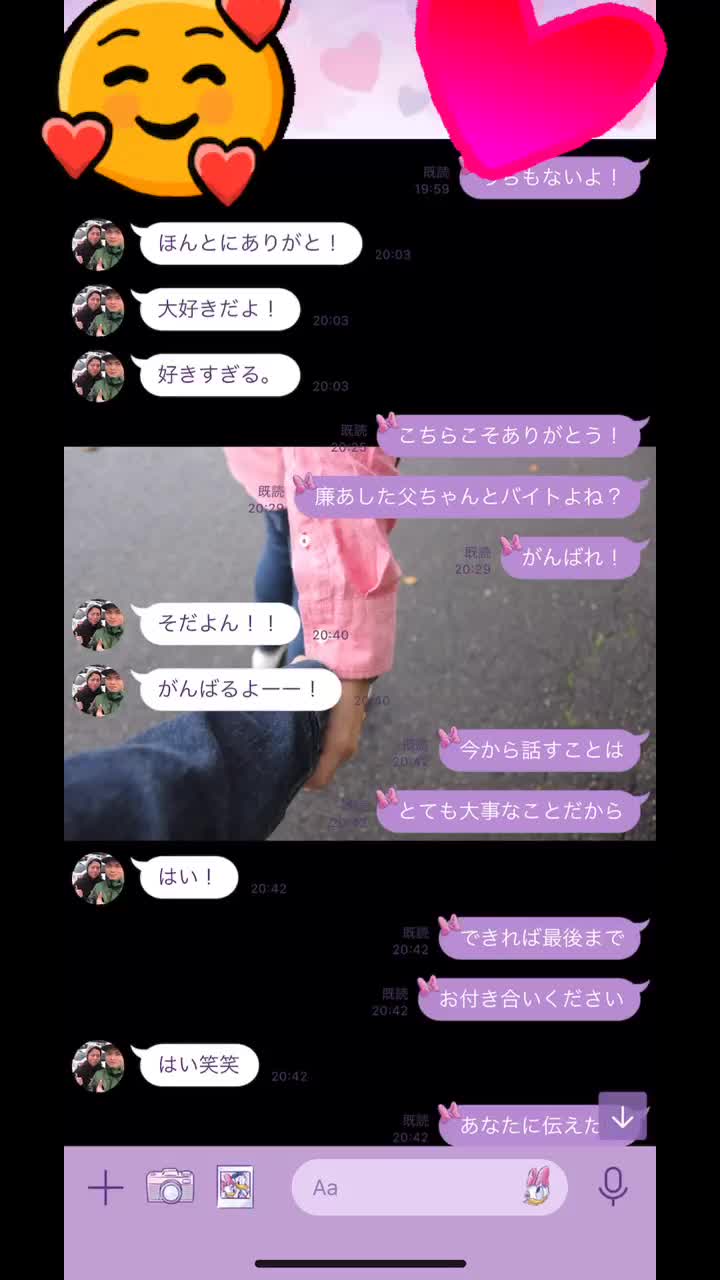720x1280 pixels.
Task: Start voice input with the microphone
Action: point(613,1187)
